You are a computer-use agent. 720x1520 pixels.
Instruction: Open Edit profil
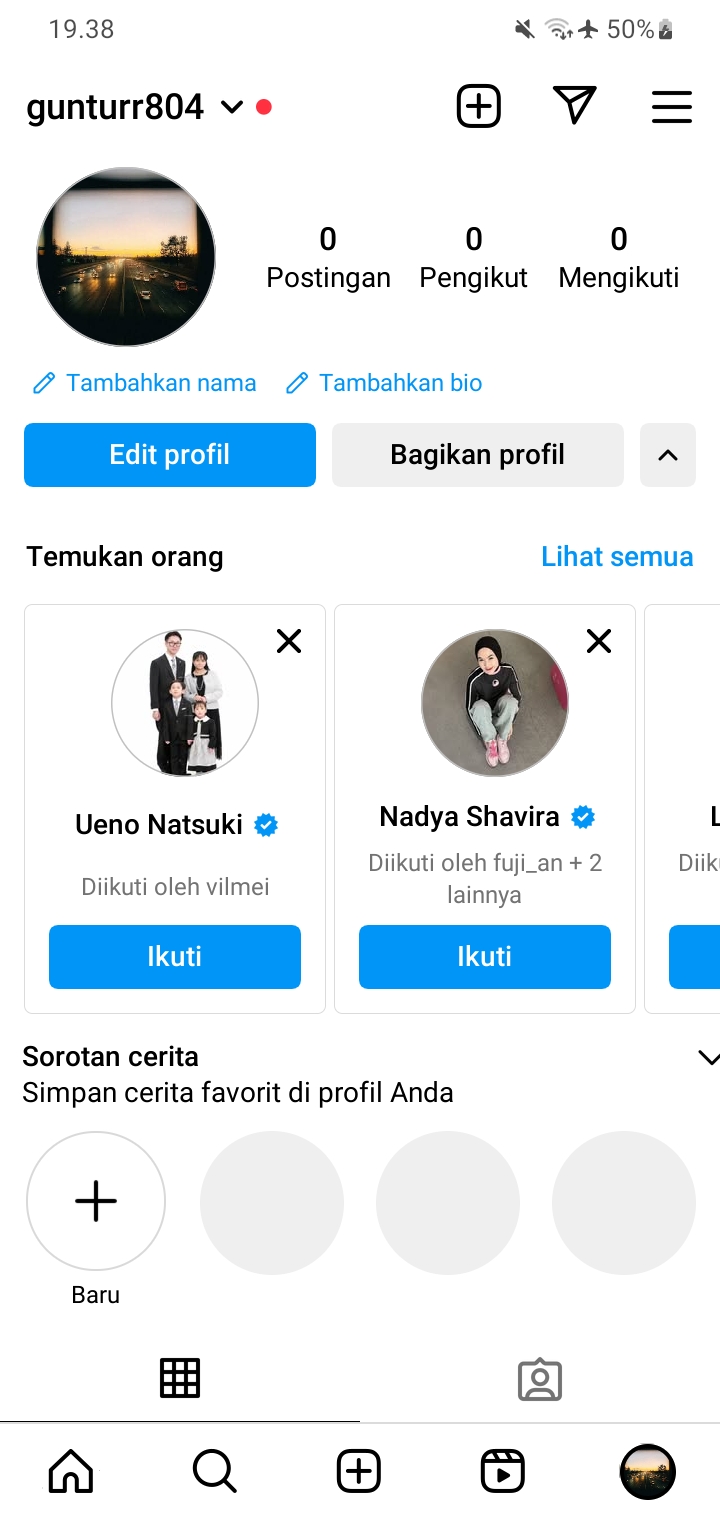point(170,455)
